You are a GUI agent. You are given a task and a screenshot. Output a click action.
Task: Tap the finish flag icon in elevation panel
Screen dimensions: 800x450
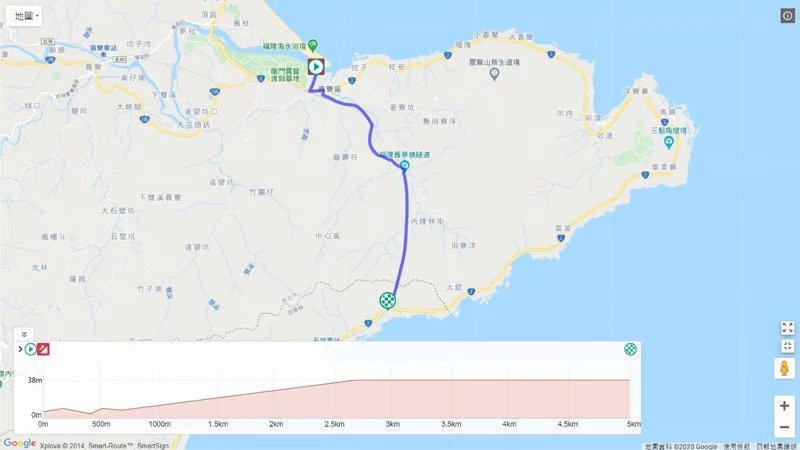coord(630,349)
